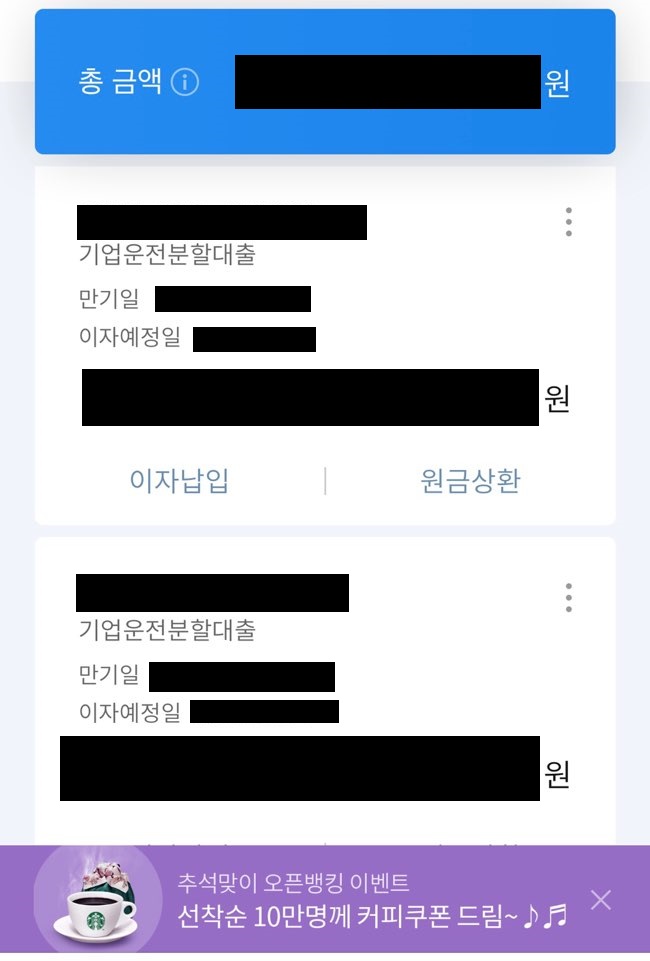Open more options on the second 기업운전분할대출 card
Viewport: 650px width, 961px height.
coord(568,598)
